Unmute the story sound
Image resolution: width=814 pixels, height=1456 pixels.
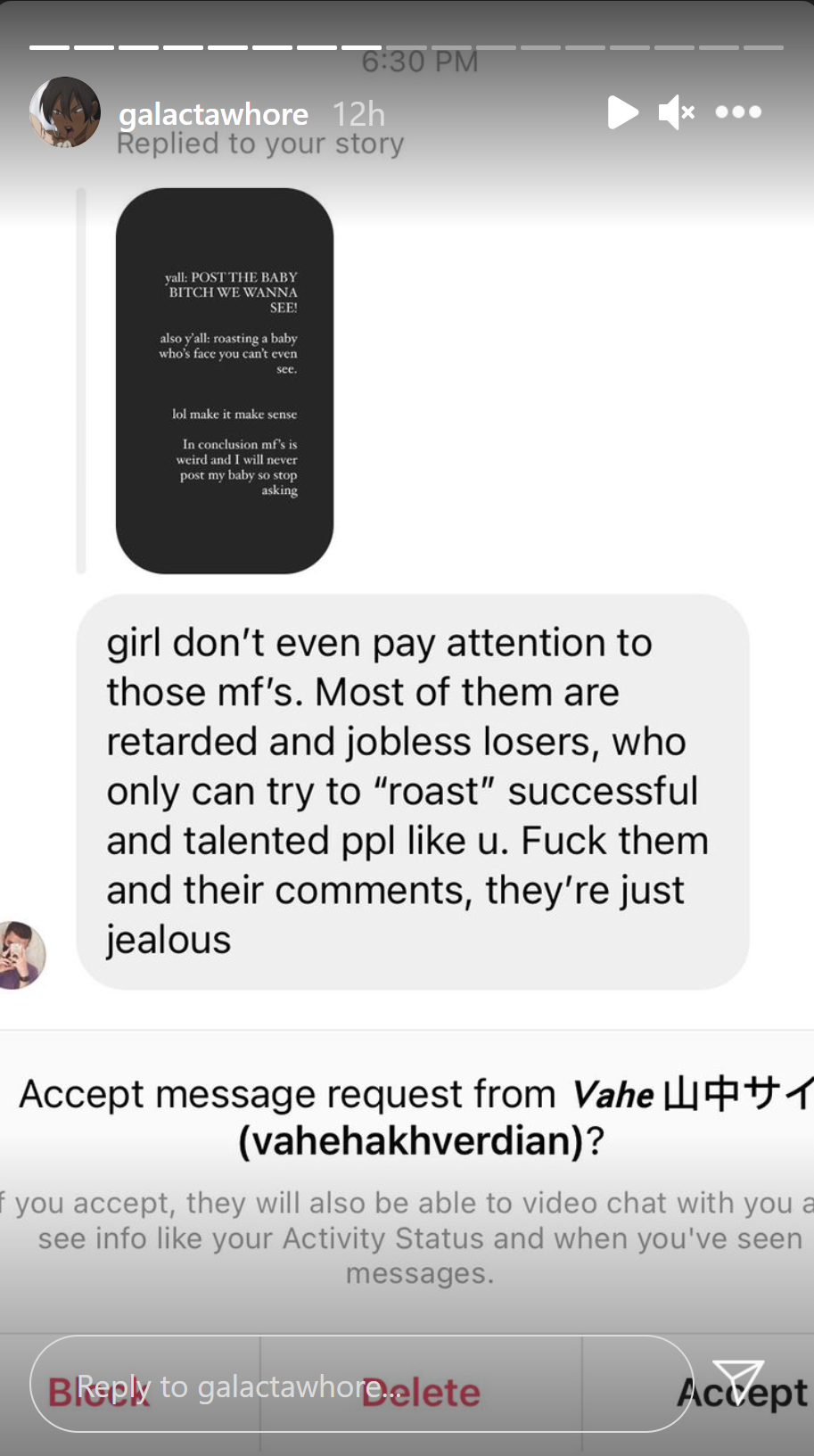coord(677,112)
